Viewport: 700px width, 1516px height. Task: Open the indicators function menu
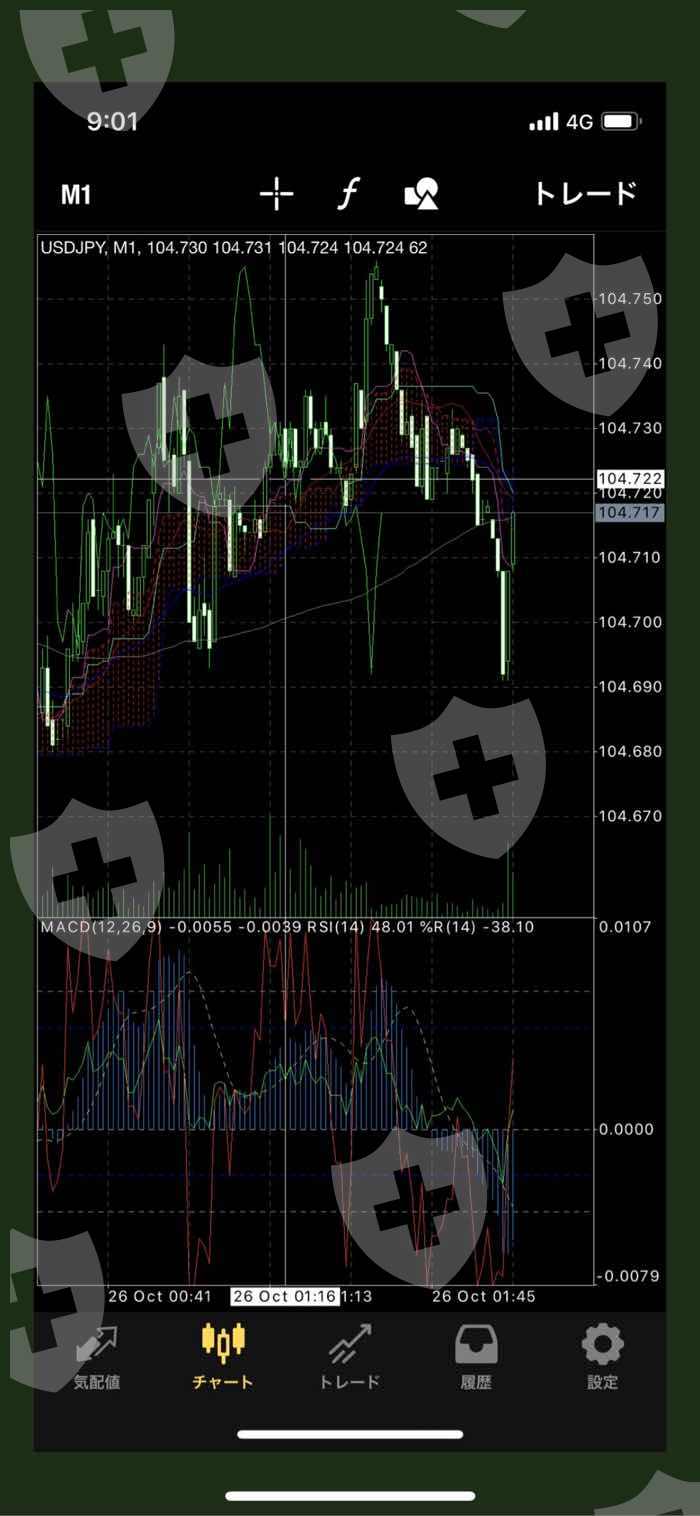point(347,194)
